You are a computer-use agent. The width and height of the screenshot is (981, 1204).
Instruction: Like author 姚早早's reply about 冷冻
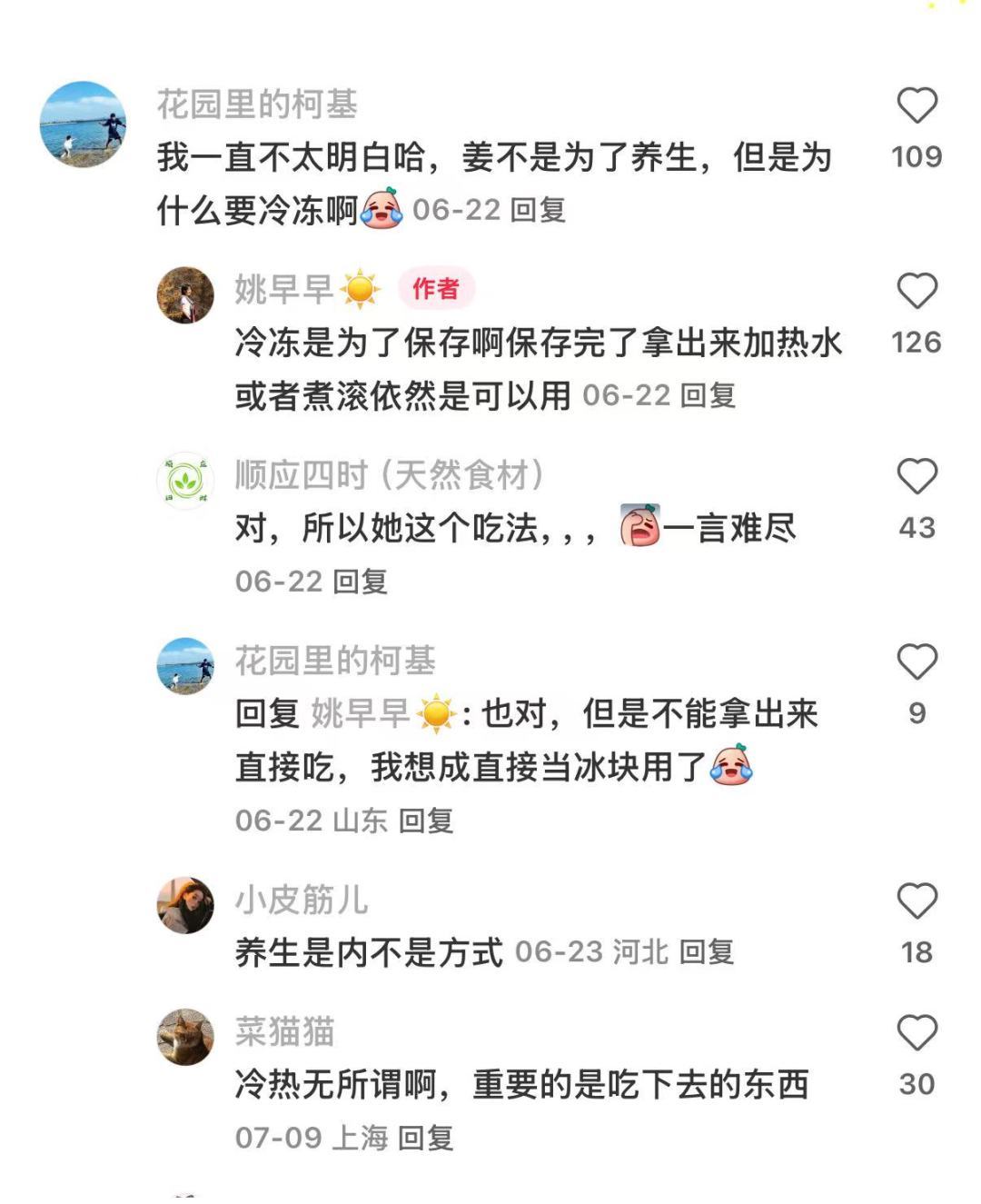917,292
